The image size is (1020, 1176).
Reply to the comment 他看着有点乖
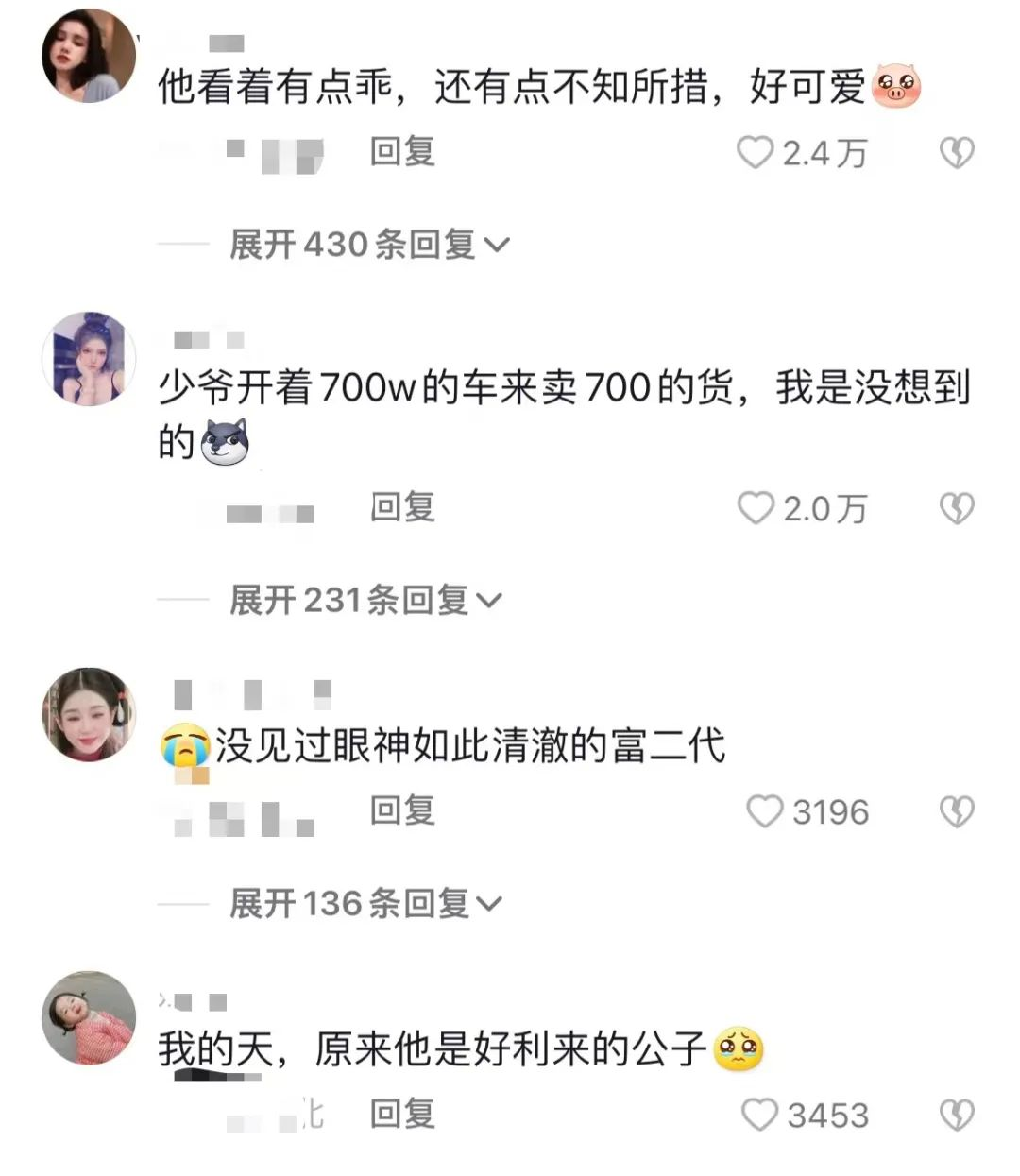[402, 151]
